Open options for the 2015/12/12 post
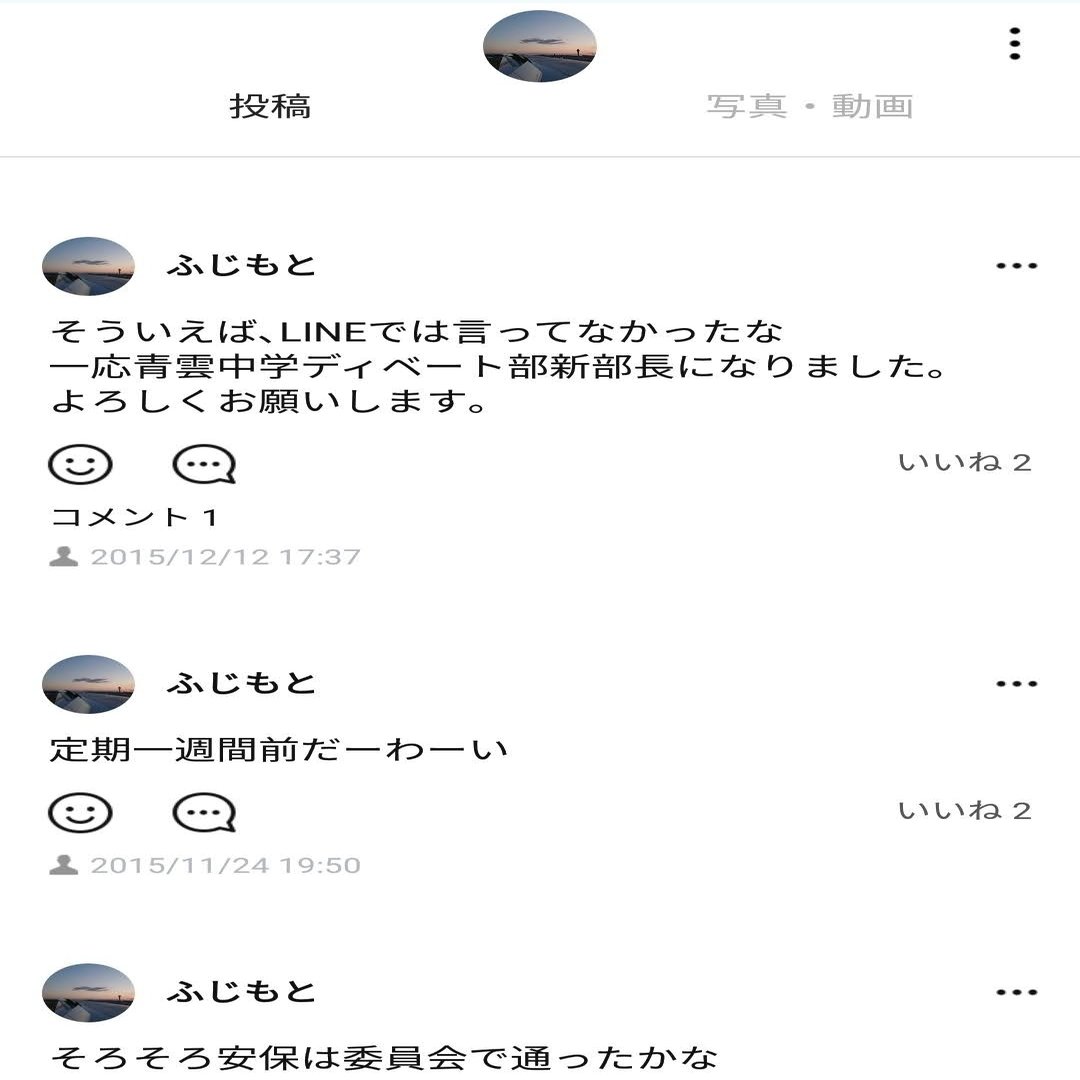1080x1080 pixels. tap(1016, 266)
